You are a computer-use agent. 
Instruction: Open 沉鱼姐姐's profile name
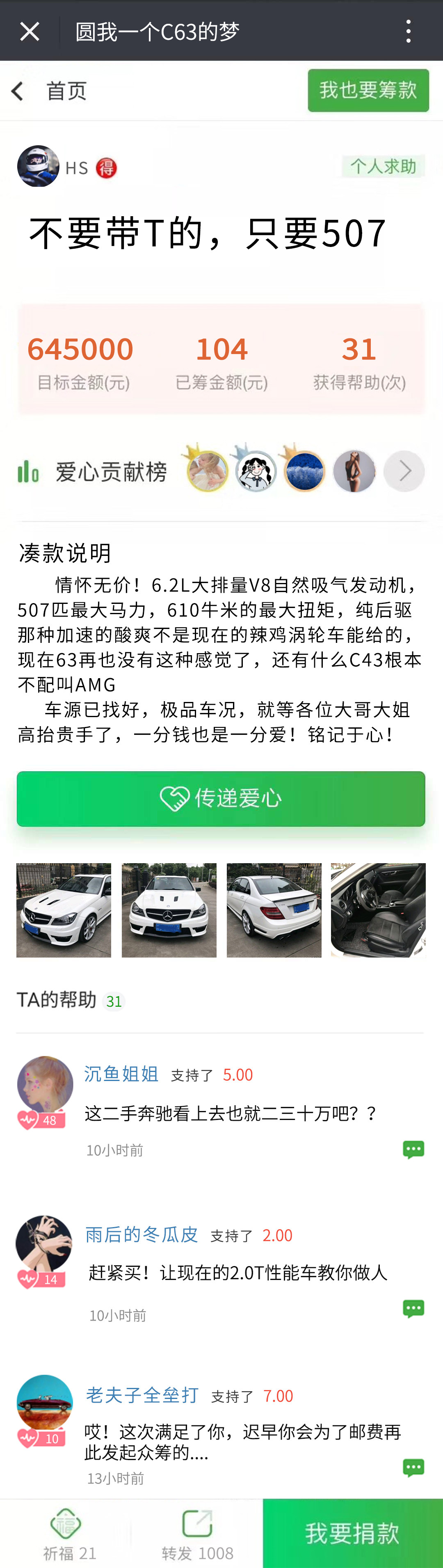click(121, 1074)
